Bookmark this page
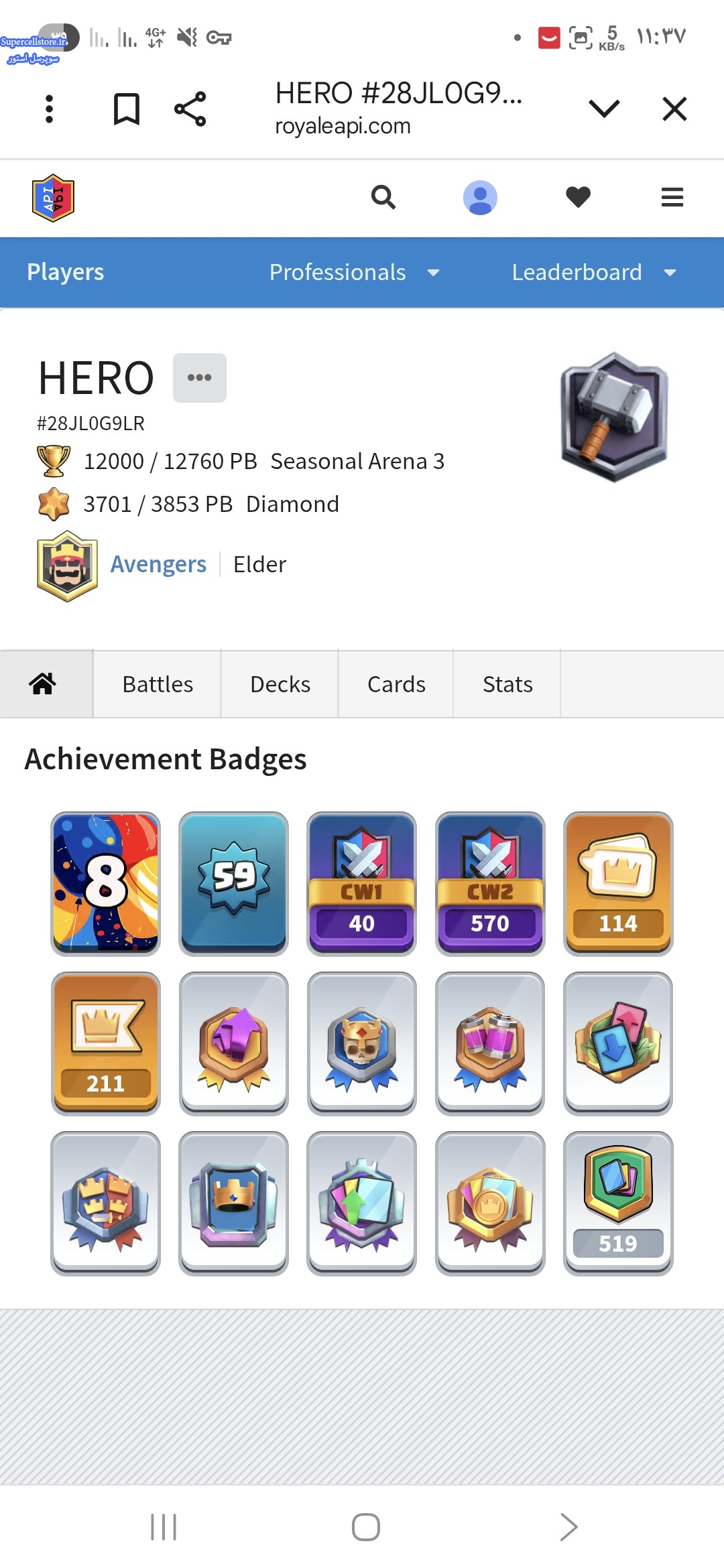The width and height of the screenshot is (724, 1568). pyautogui.click(x=126, y=109)
